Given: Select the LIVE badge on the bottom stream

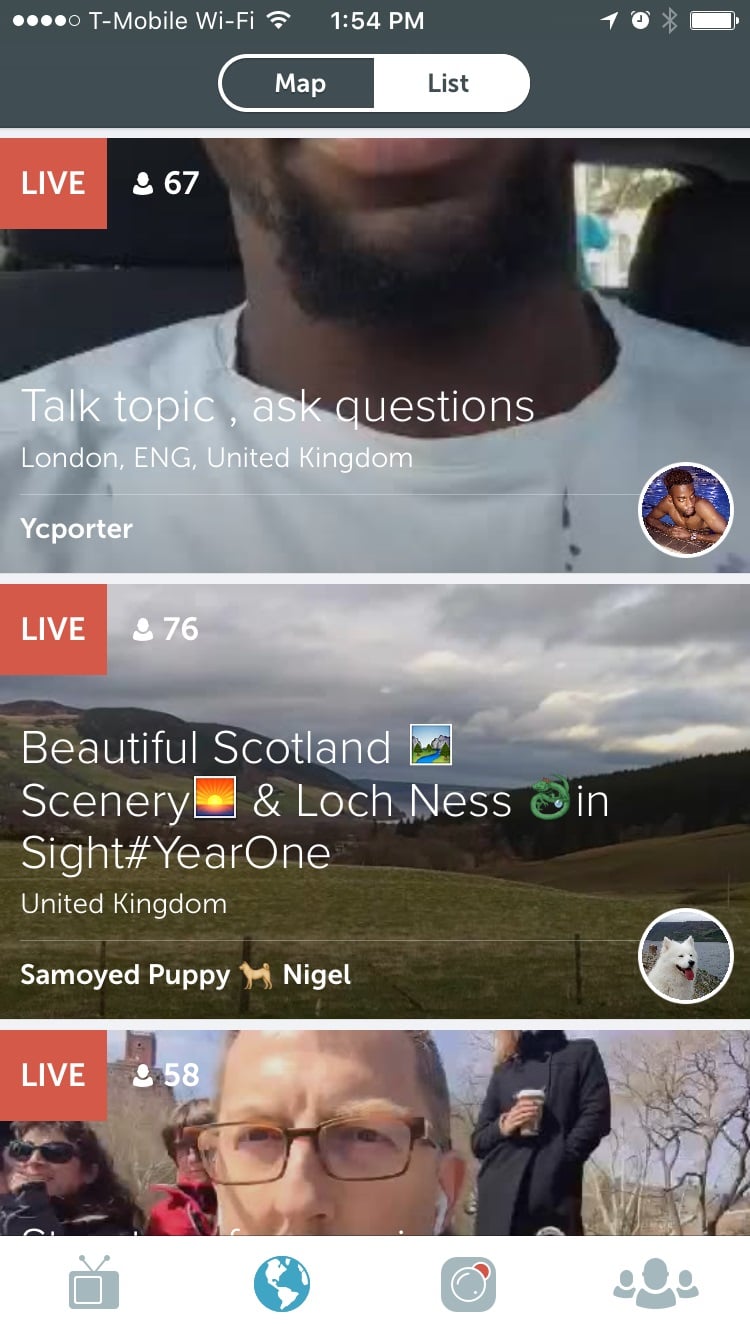Looking at the screenshot, I should pyautogui.click(x=53, y=1075).
